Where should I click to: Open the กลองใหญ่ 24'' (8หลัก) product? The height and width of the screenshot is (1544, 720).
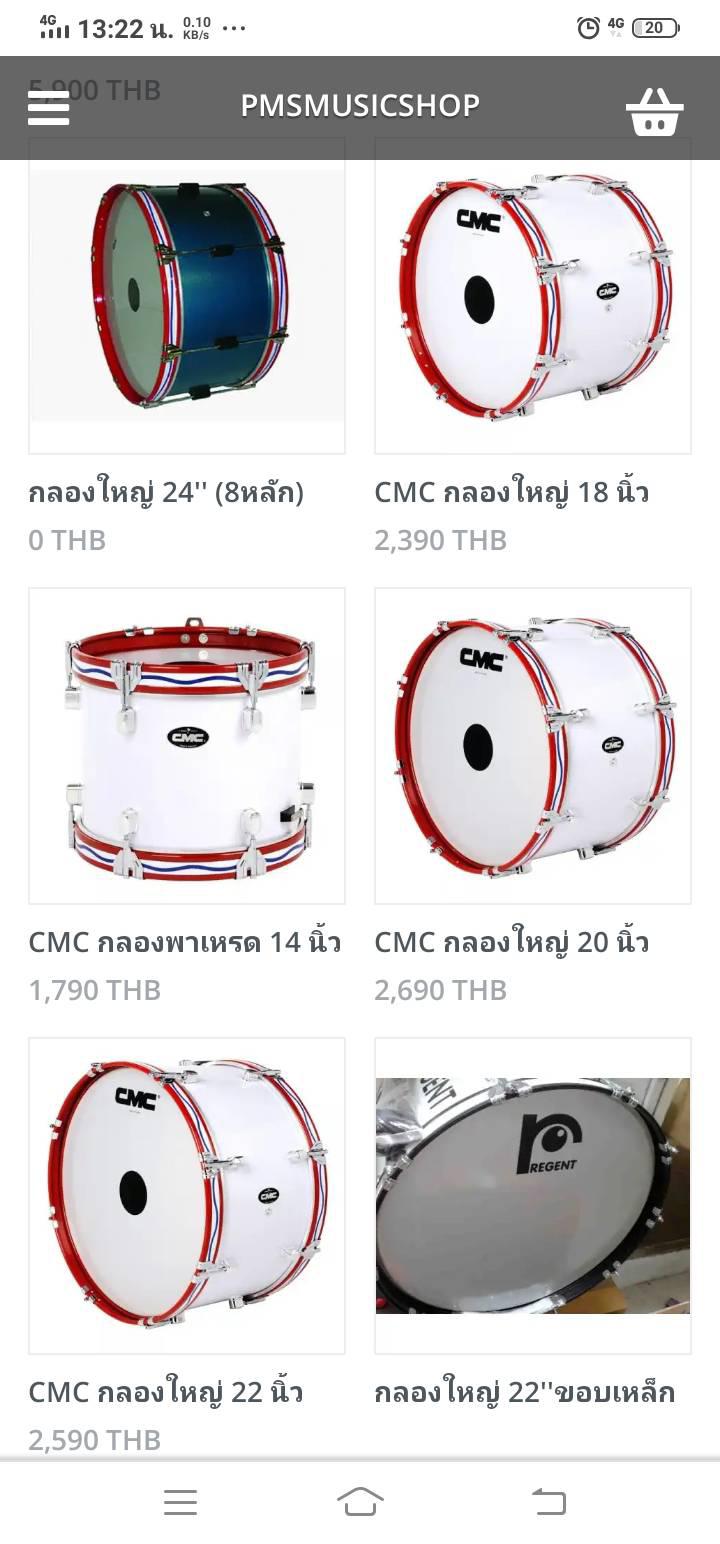point(187,297)
